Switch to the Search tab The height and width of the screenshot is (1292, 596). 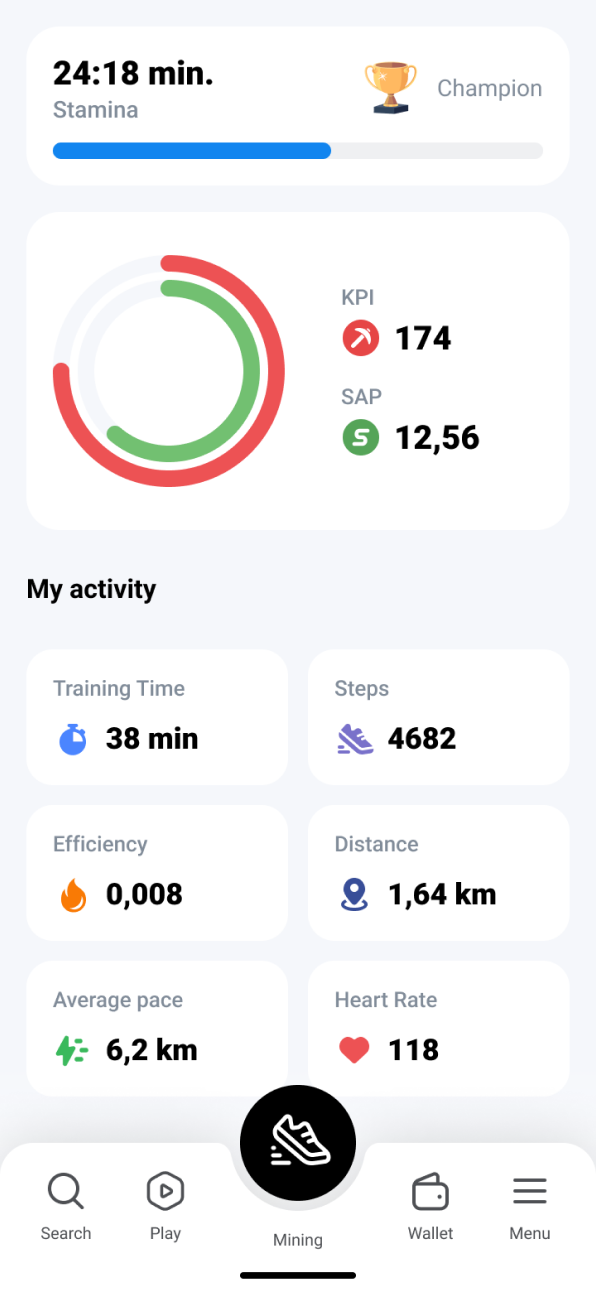(x=66, y=1206)
